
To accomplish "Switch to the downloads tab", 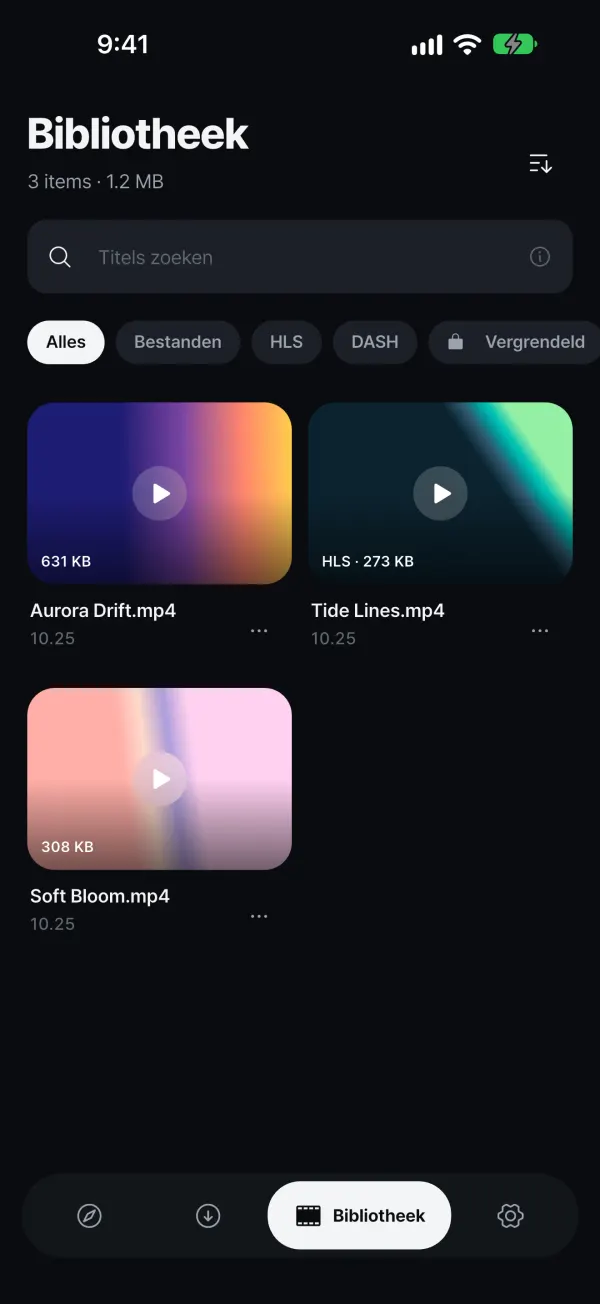I will click(208, 1216).
